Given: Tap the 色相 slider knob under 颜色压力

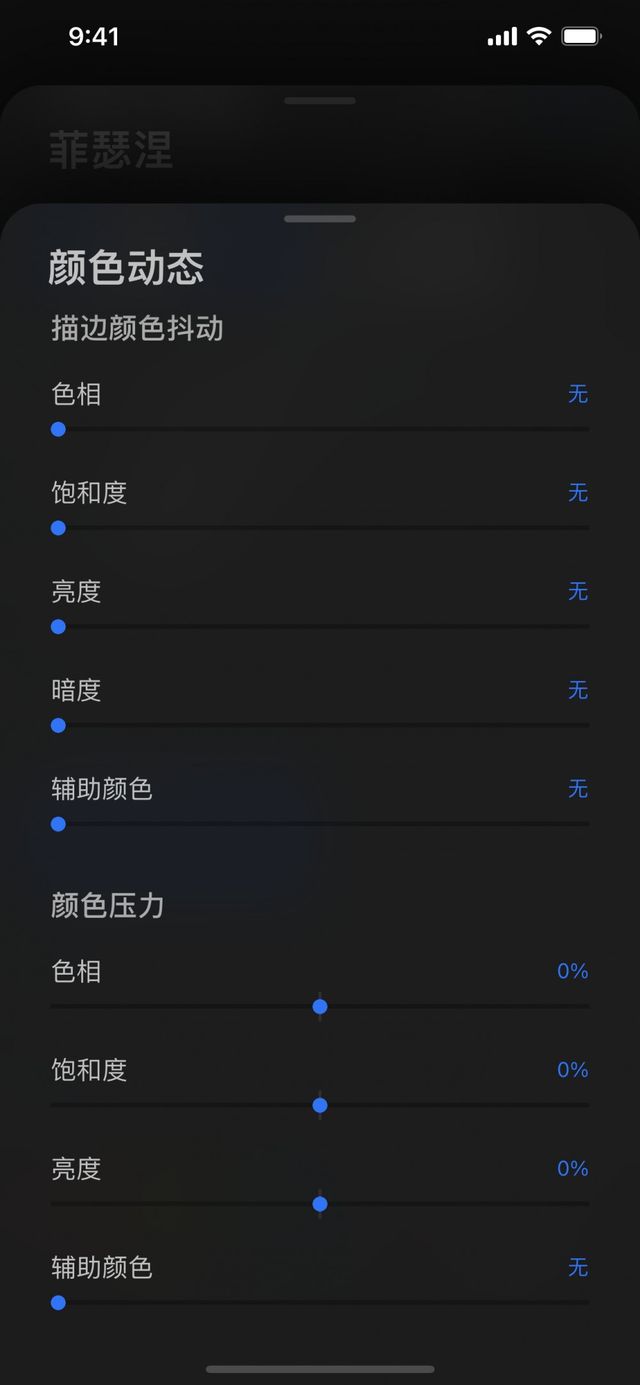Looking at the screenshot, I should pos(320,1006).
